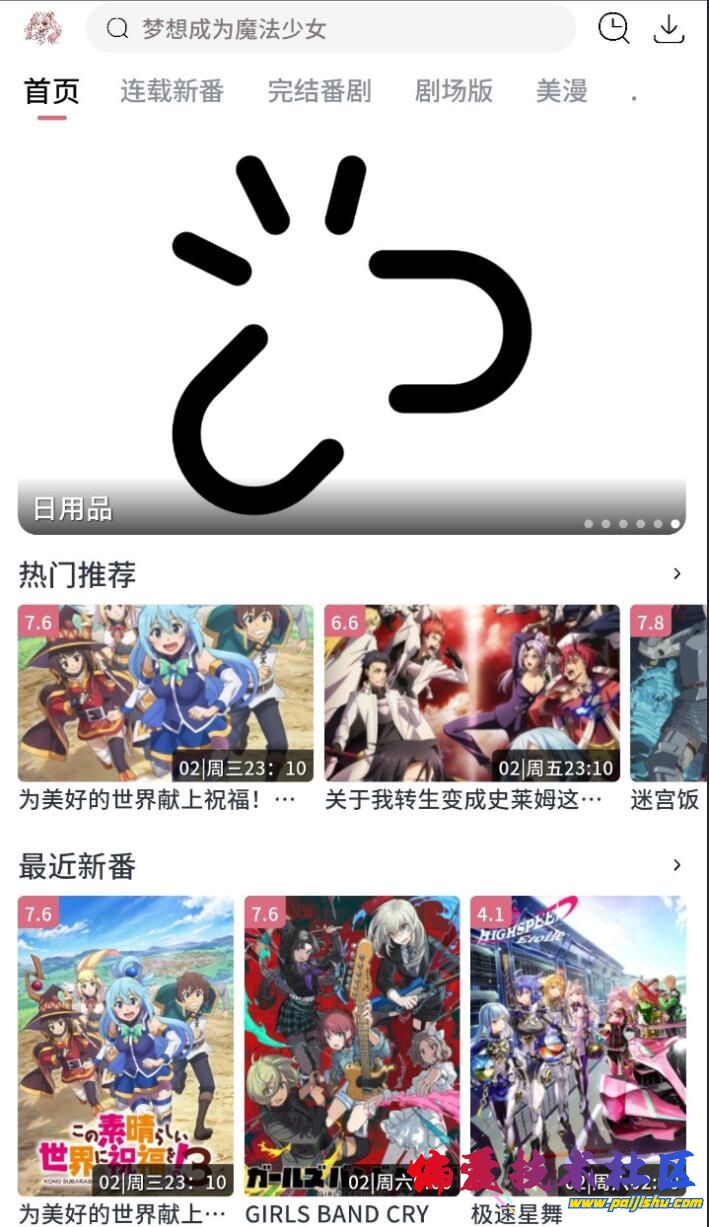Screen dimensions: 709x1227
Task: Open watch history clock icon
Action: pos(613,28)
